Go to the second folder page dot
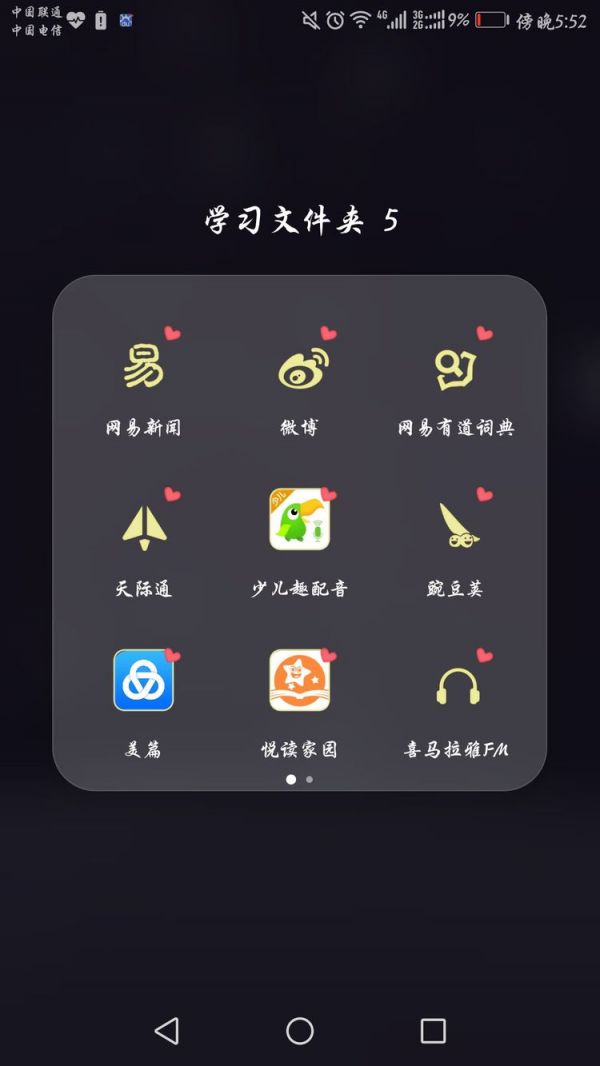The image size is (600, 1066). pyautogui.click(x=310, y=779)
